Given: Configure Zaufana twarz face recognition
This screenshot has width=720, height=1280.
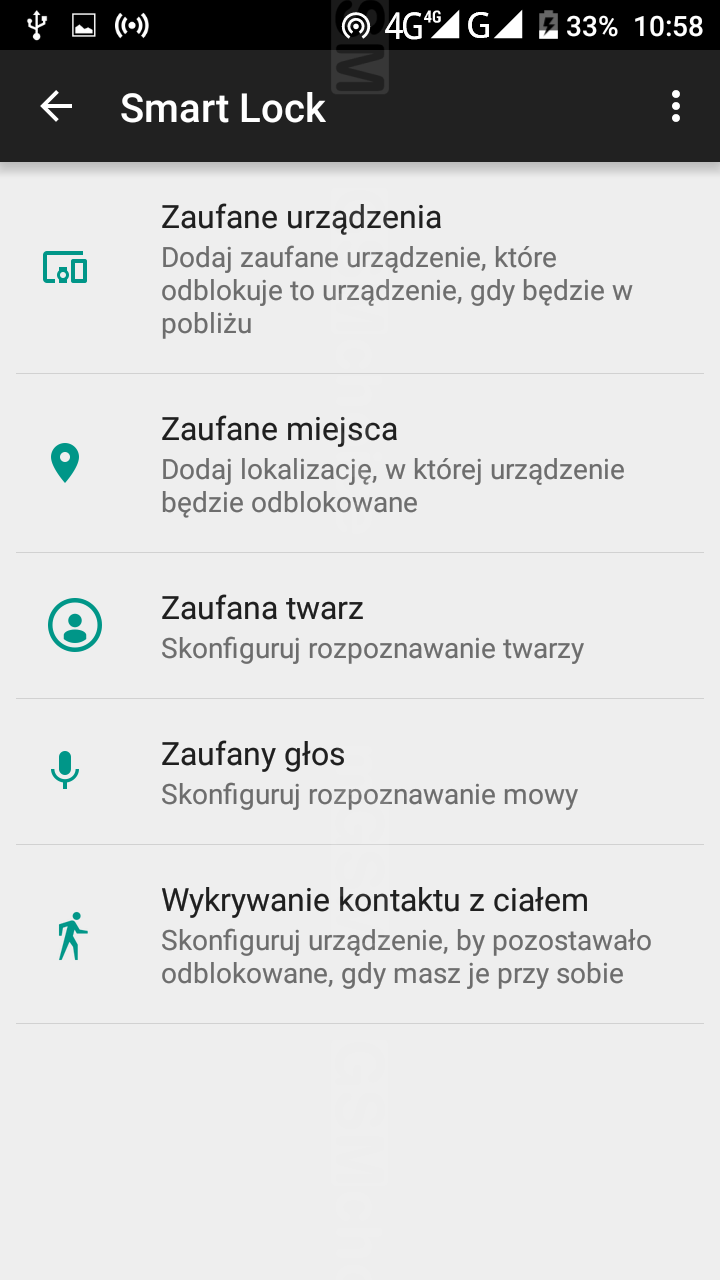Looking at the screenshot, I should (360, 626).
